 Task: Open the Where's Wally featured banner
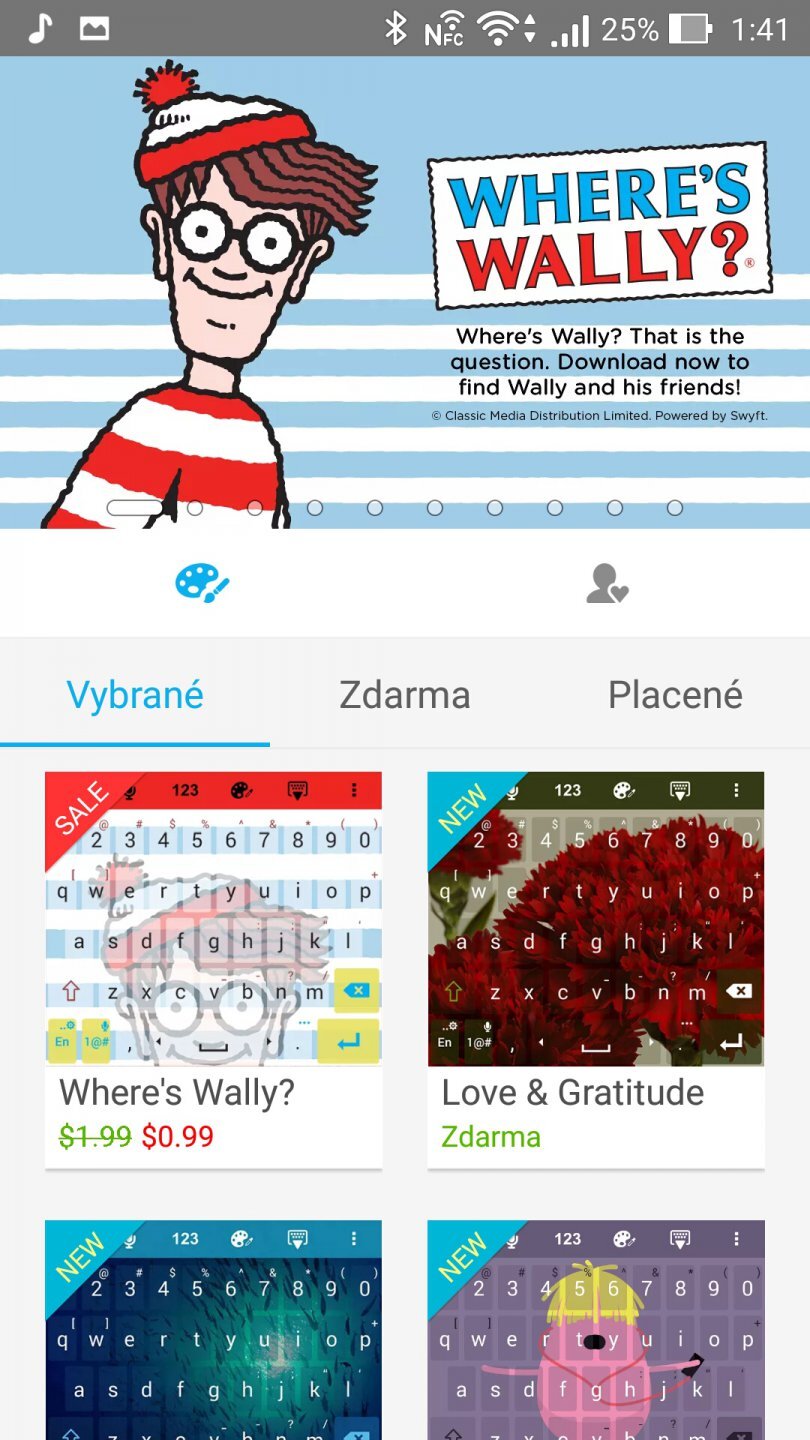[x=405, y=290]
